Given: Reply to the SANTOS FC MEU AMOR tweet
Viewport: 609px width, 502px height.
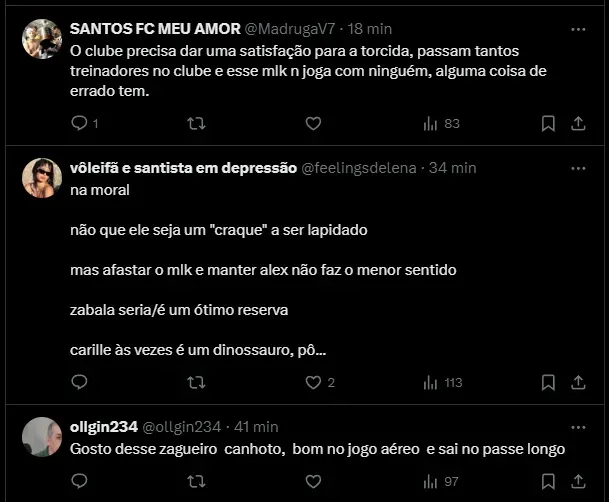Looking at the screenshot, I should click(x=80, y=123).
